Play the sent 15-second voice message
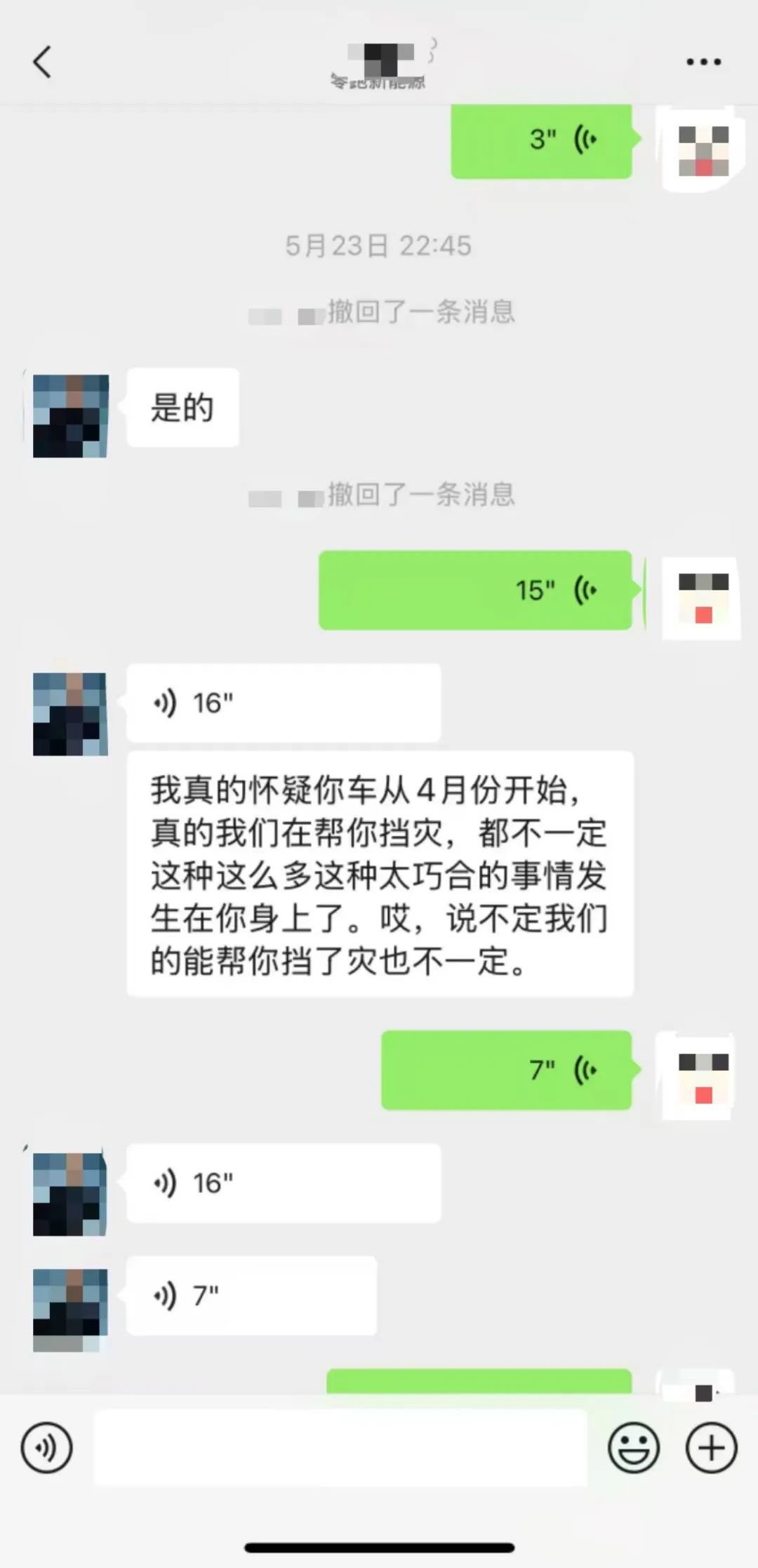The height and width of the screenshot is (1568, 758). 475,590
